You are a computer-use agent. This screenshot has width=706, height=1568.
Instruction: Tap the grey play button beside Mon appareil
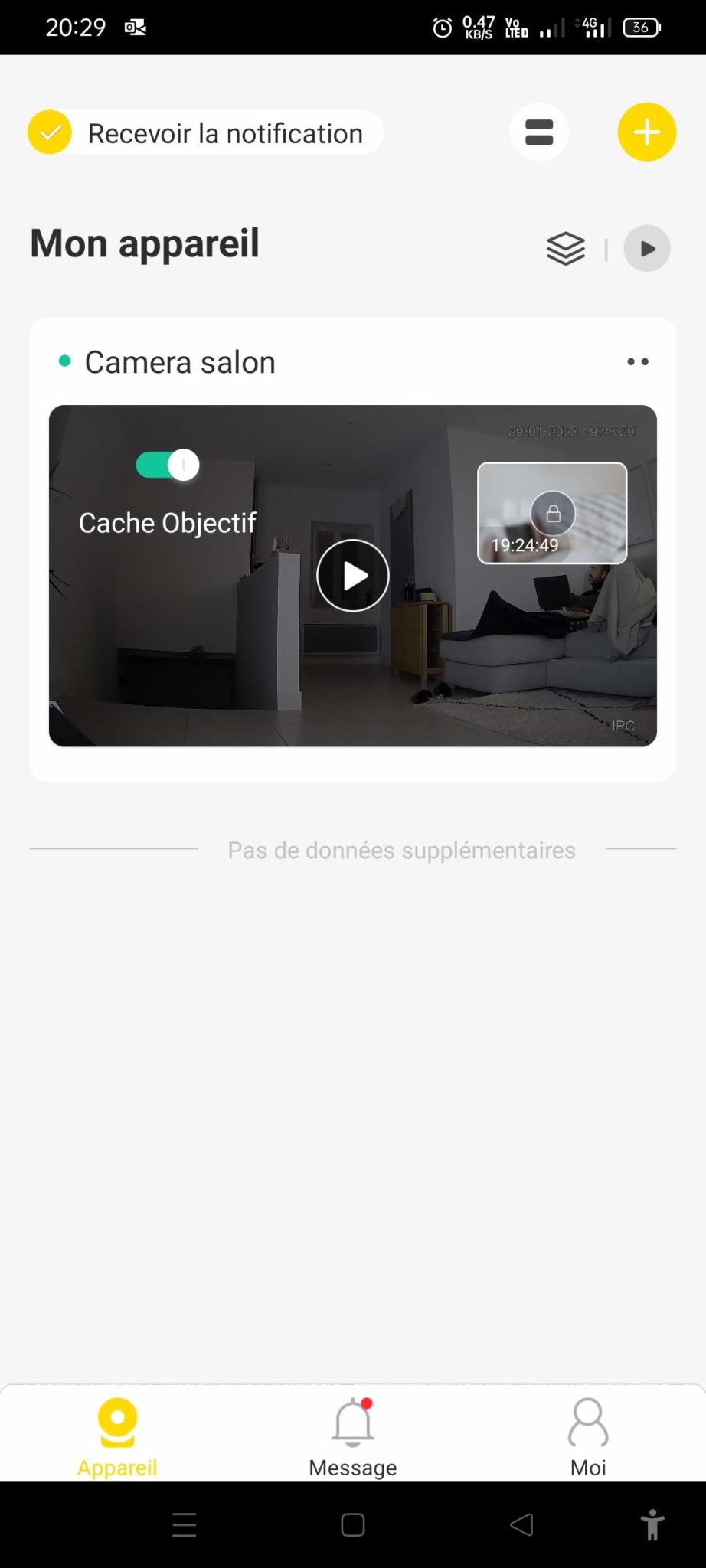coord(647,248)
